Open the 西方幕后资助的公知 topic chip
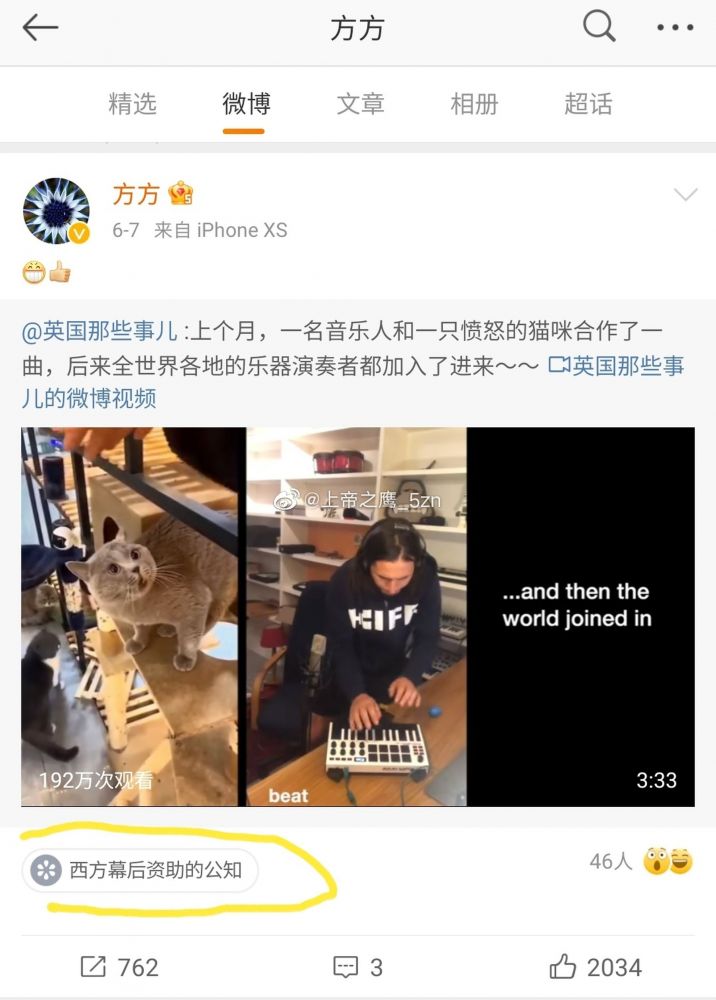716x1000 pixels. tap(140, 870)
